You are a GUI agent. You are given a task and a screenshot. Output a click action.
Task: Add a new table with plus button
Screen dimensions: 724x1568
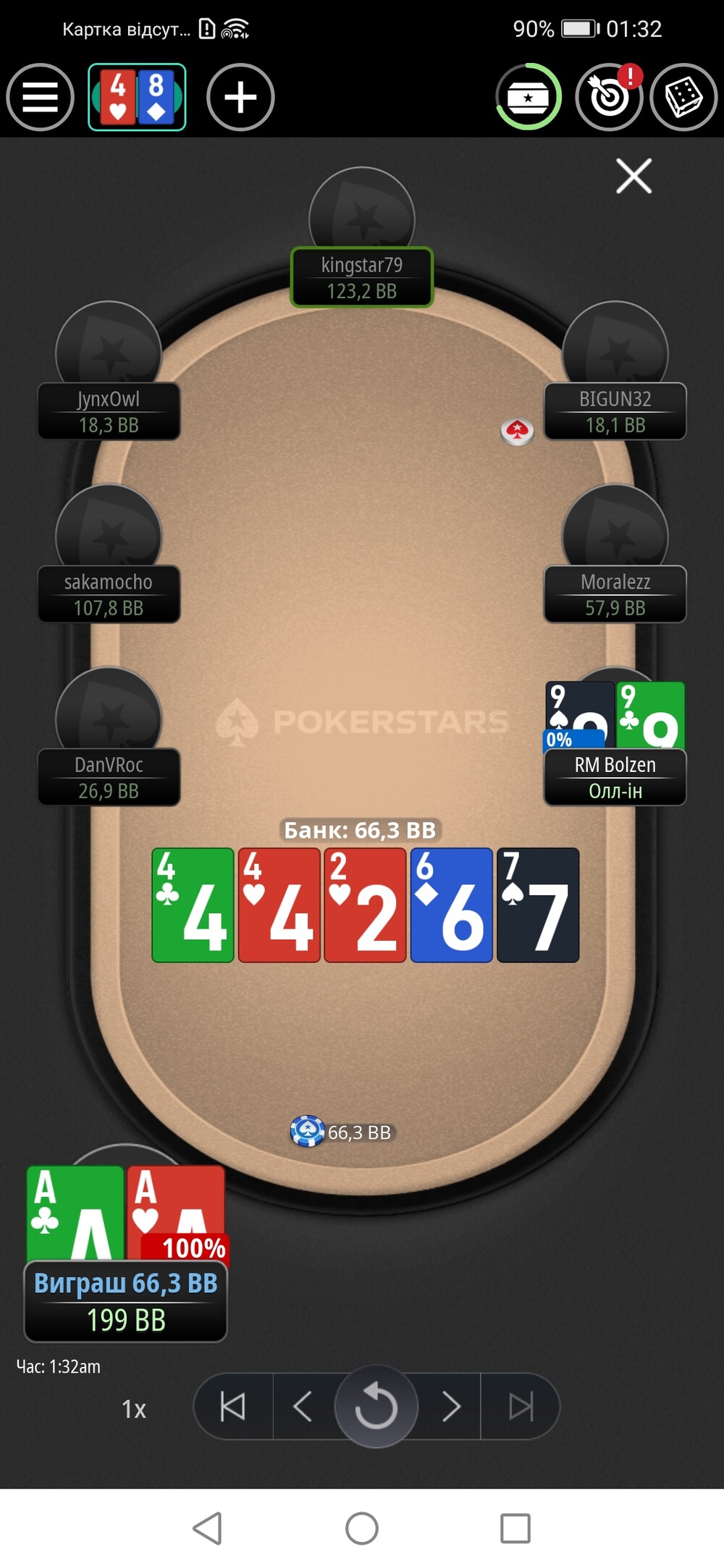[240, 97]
